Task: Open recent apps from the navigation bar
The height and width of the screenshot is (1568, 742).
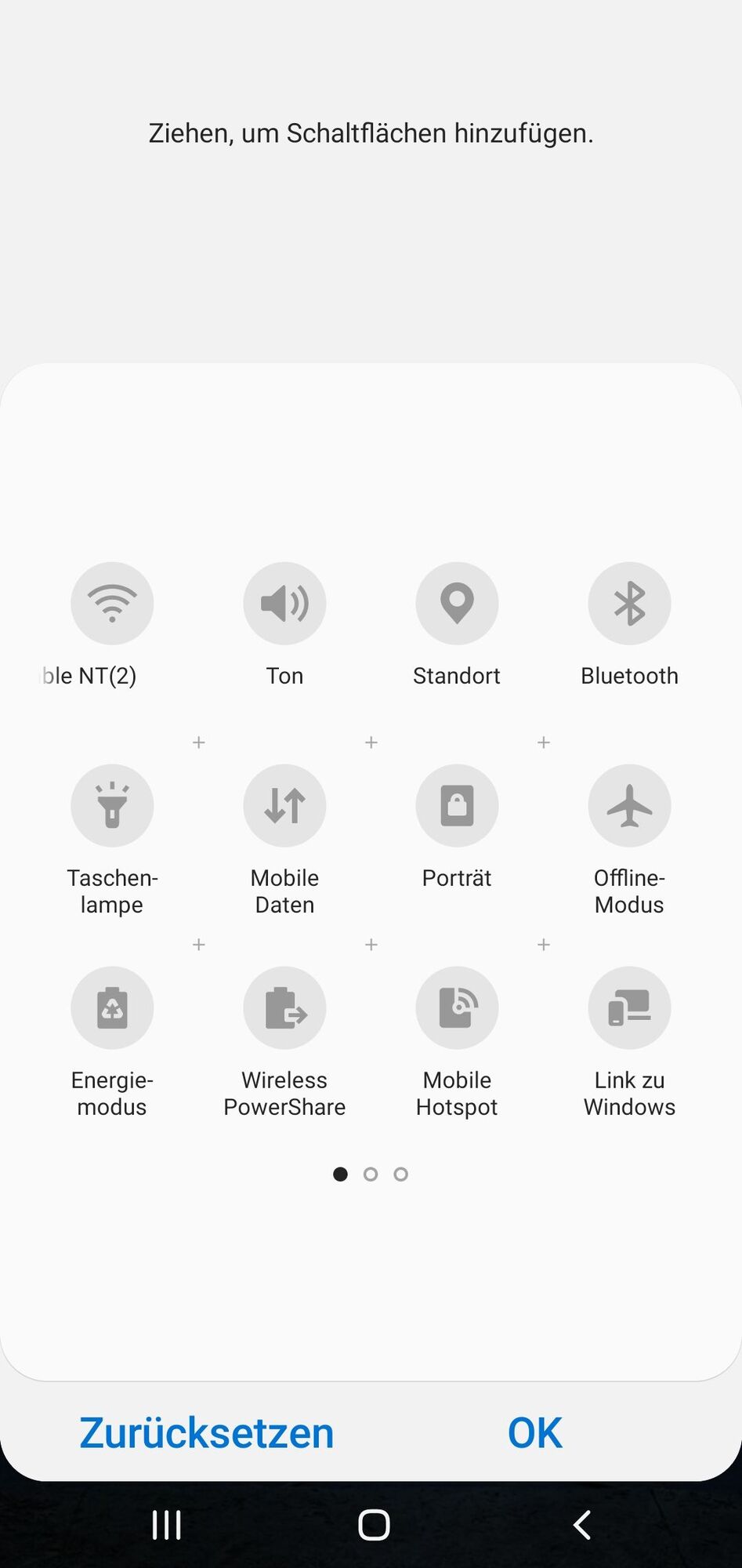Action: 166,1525
